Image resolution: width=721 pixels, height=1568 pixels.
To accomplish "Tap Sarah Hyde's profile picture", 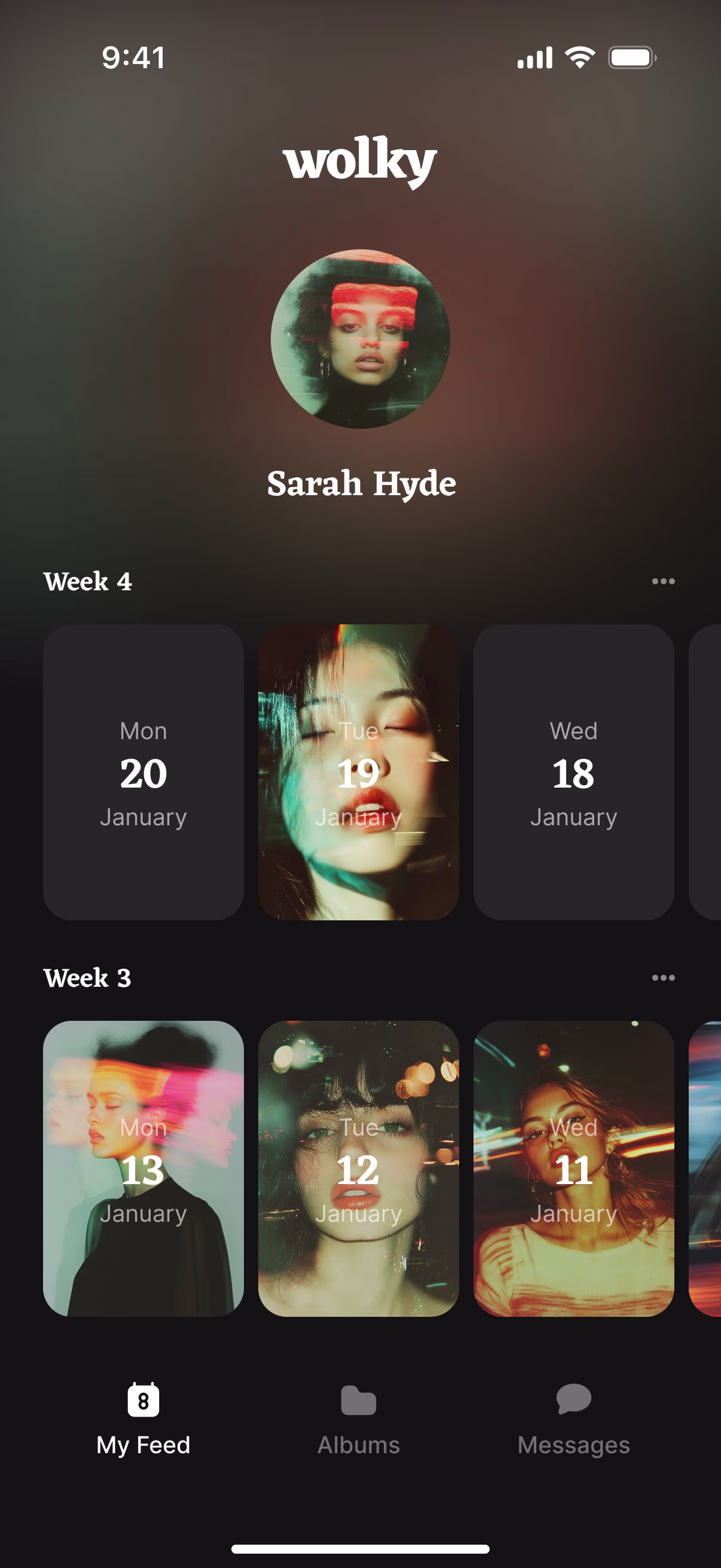I will tap(360, 339).
